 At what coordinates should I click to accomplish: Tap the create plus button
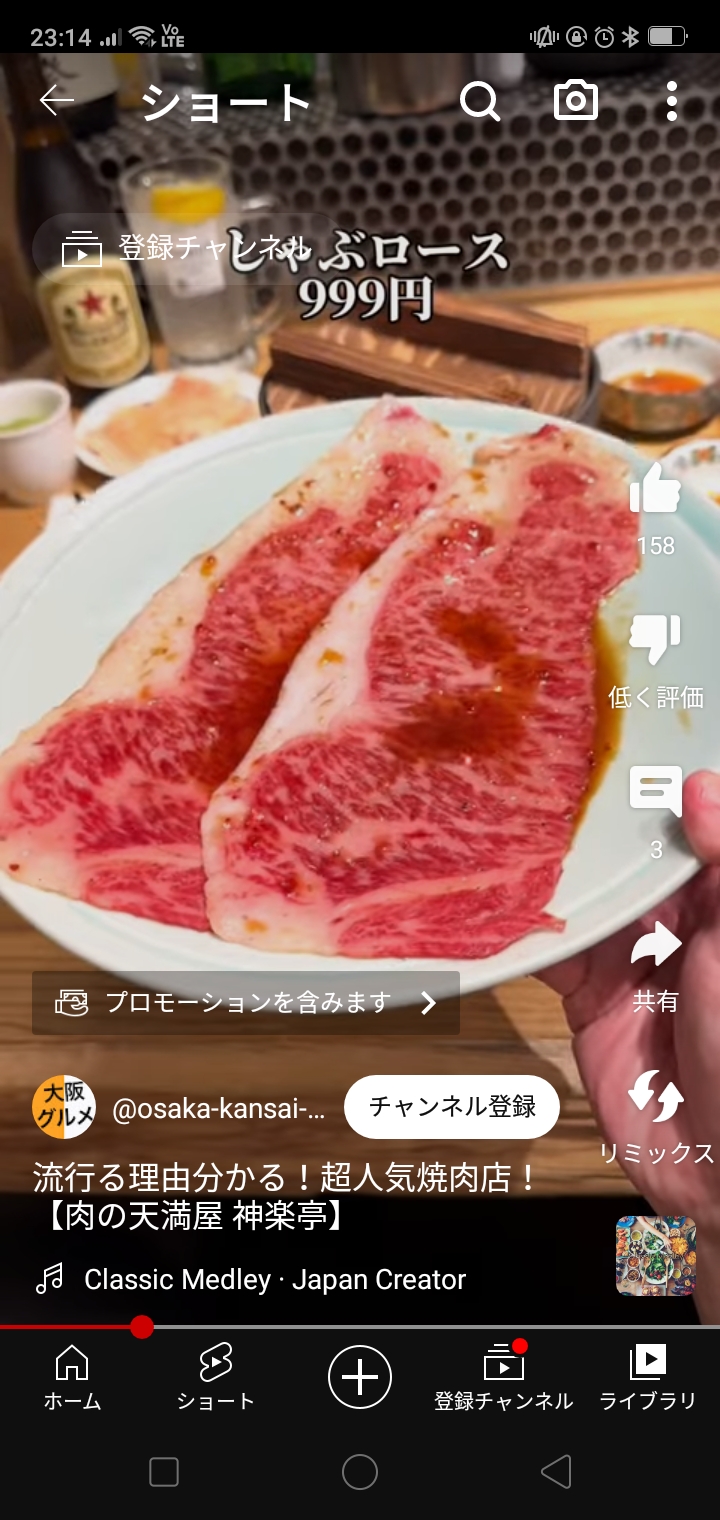tap(360, 1377)
